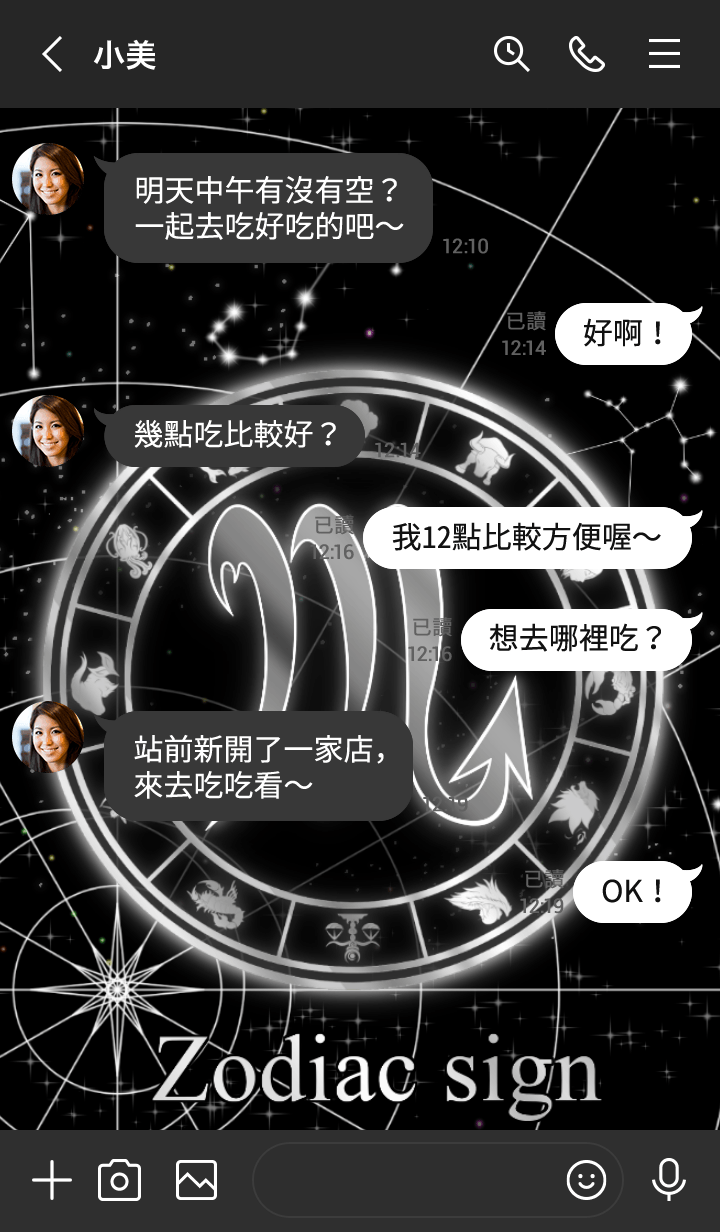
Task: Record a voice message with microphone
Action: coord(668,1181)
